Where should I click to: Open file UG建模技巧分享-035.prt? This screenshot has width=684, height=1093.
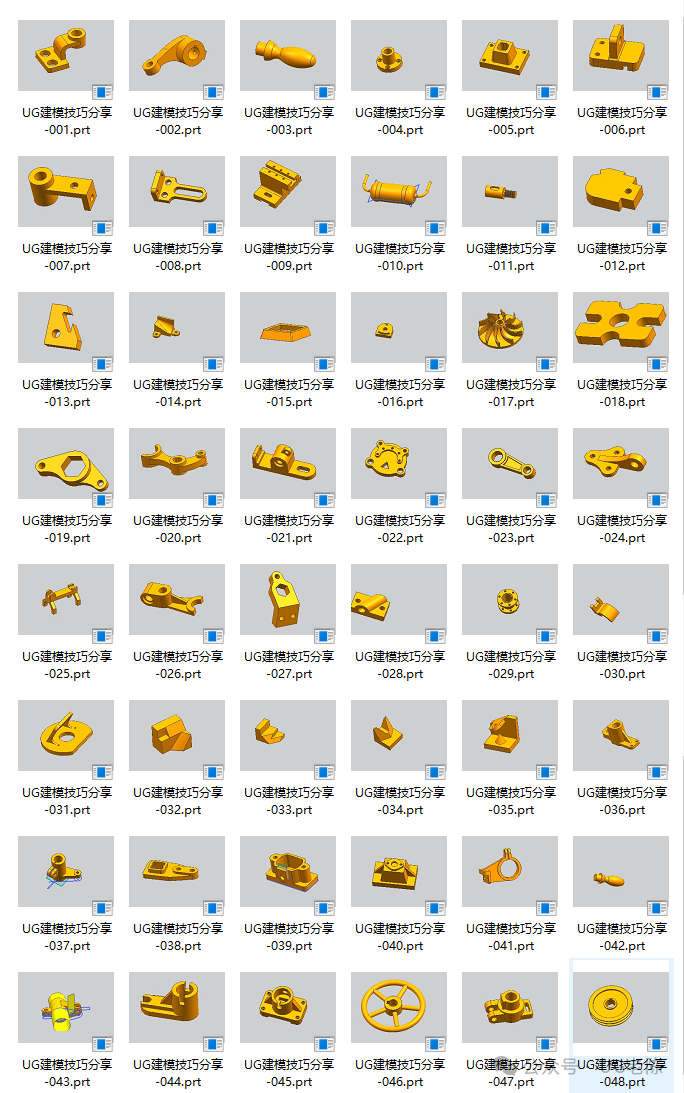tap(510, 736)
